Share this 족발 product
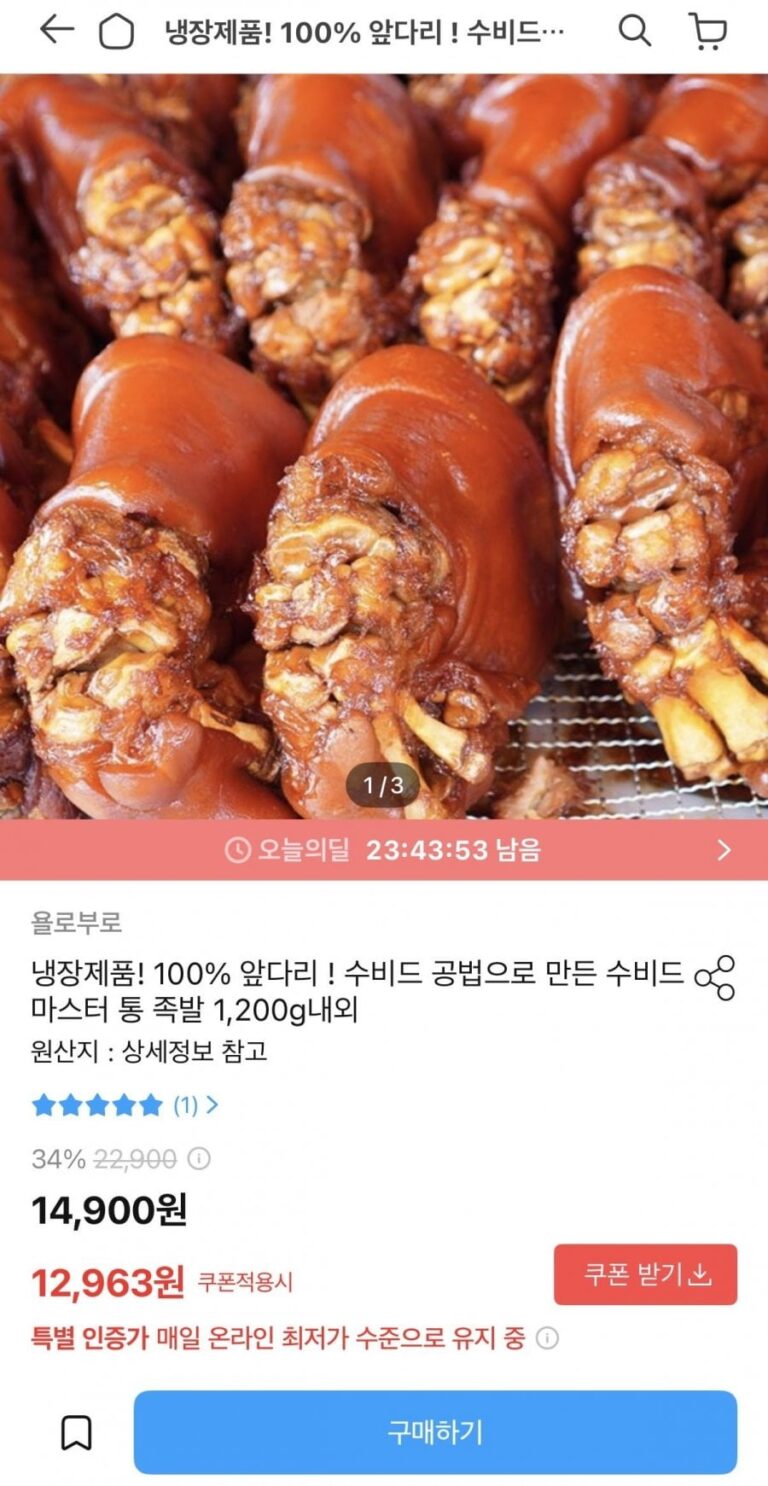 (x=715, y=977)
